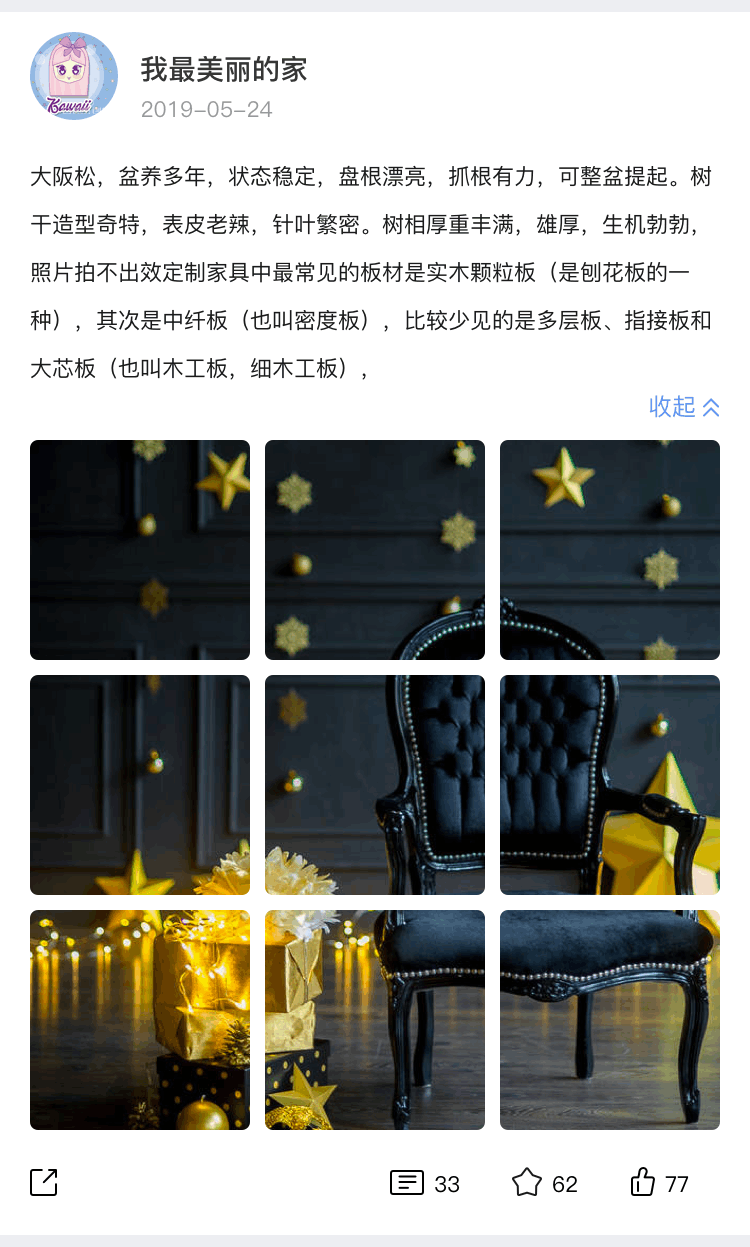Open the center photo of the chair backrest
This screenshot has height=1247, width=750.
375,785
